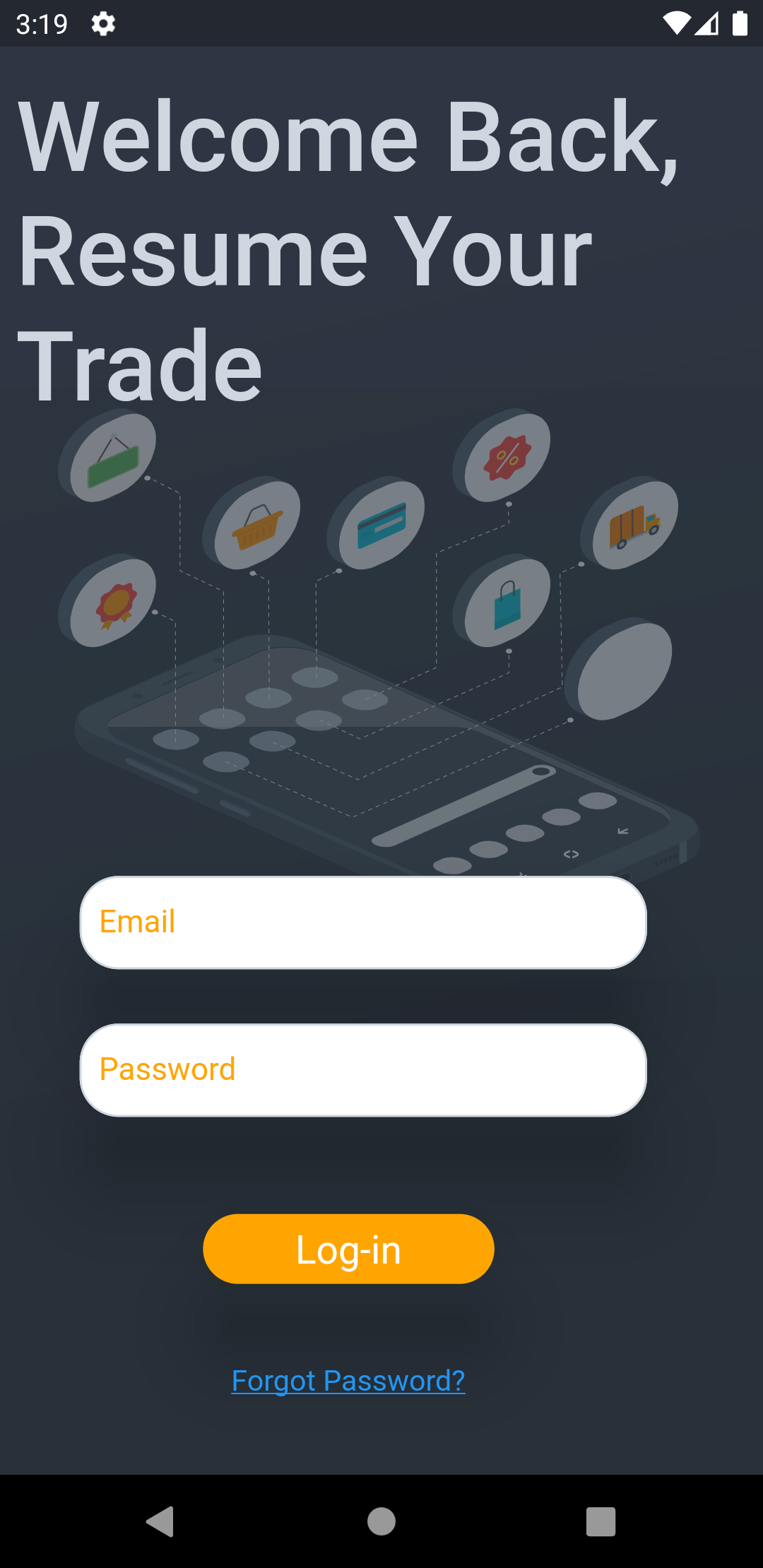This screenshot has width=763, height=1568.
Task: Click the Email input field
Action: pyautogui.click(x=363, y=922)
